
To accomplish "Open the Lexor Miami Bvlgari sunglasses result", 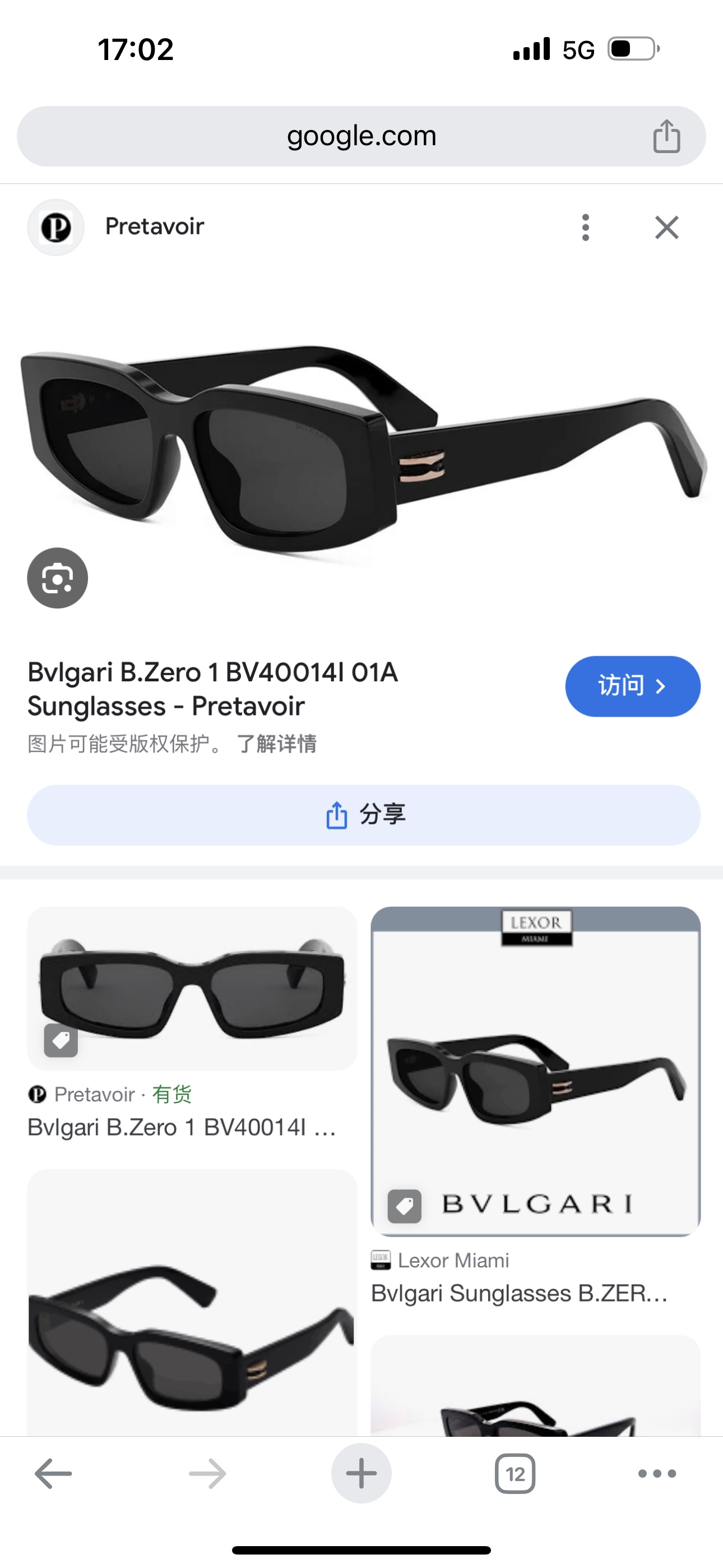I will 536,1071.
